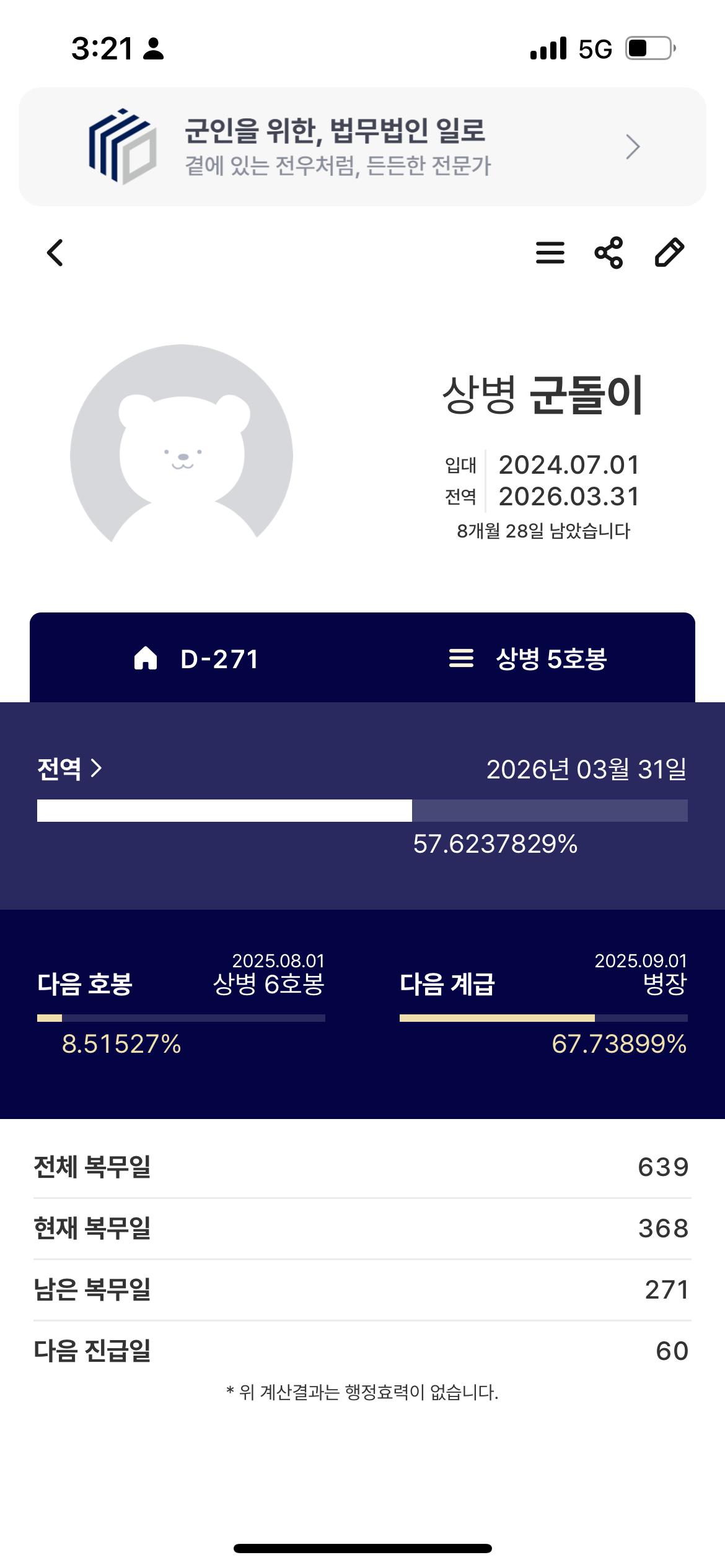Go back with the left arrow

click(55, 253)
